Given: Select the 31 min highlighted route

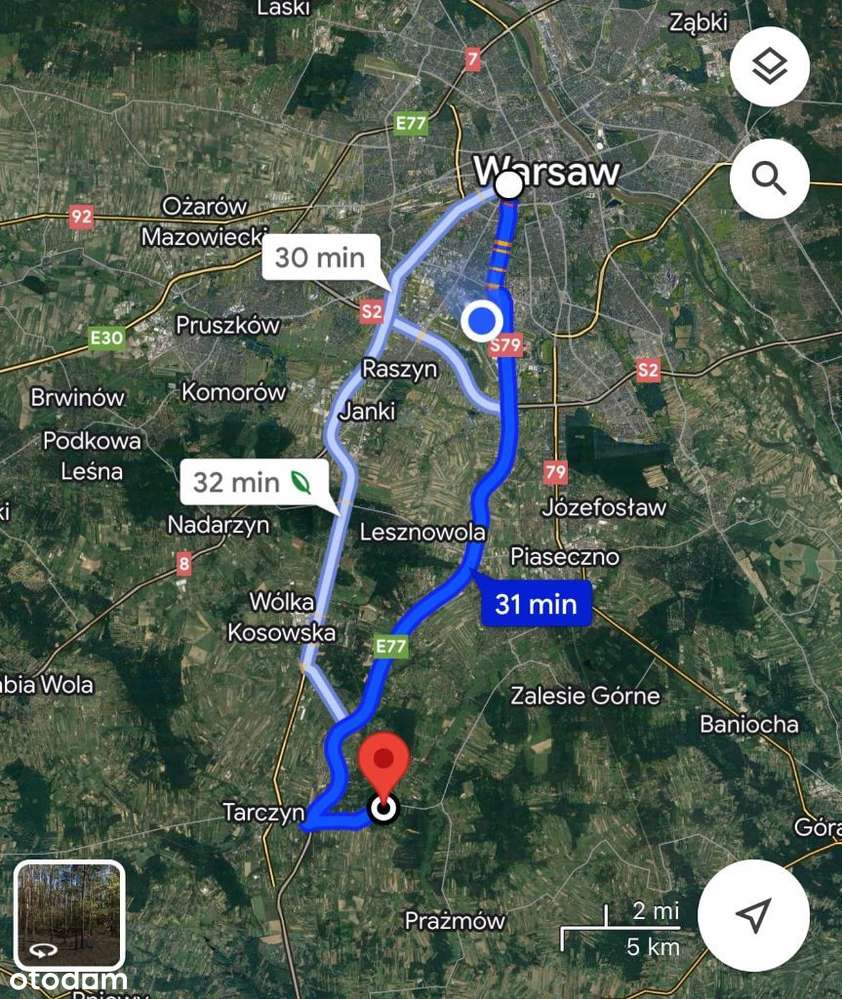Looking at the screenshot, I should 536,604.
